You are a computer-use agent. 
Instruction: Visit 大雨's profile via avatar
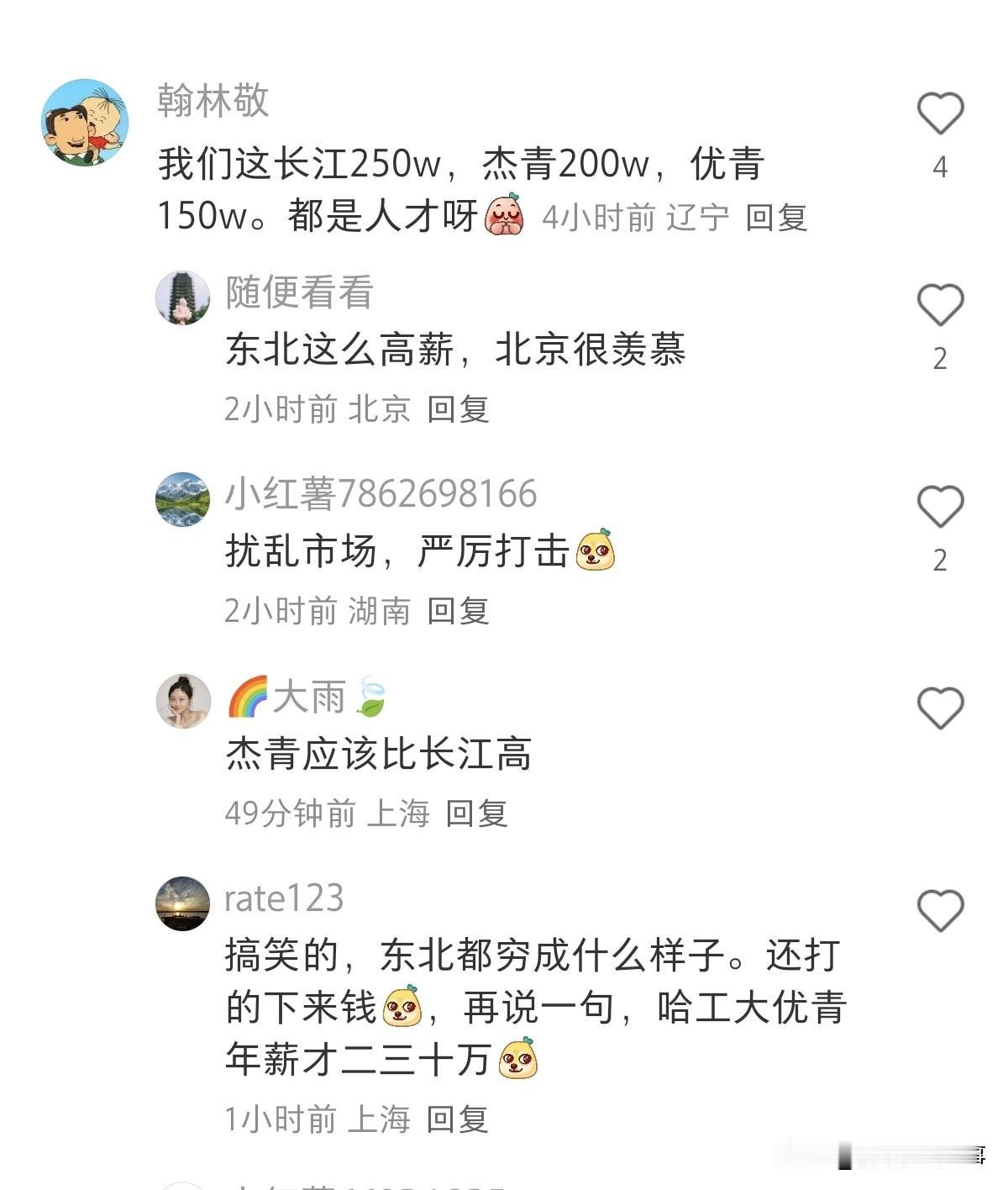click(182, 701)
